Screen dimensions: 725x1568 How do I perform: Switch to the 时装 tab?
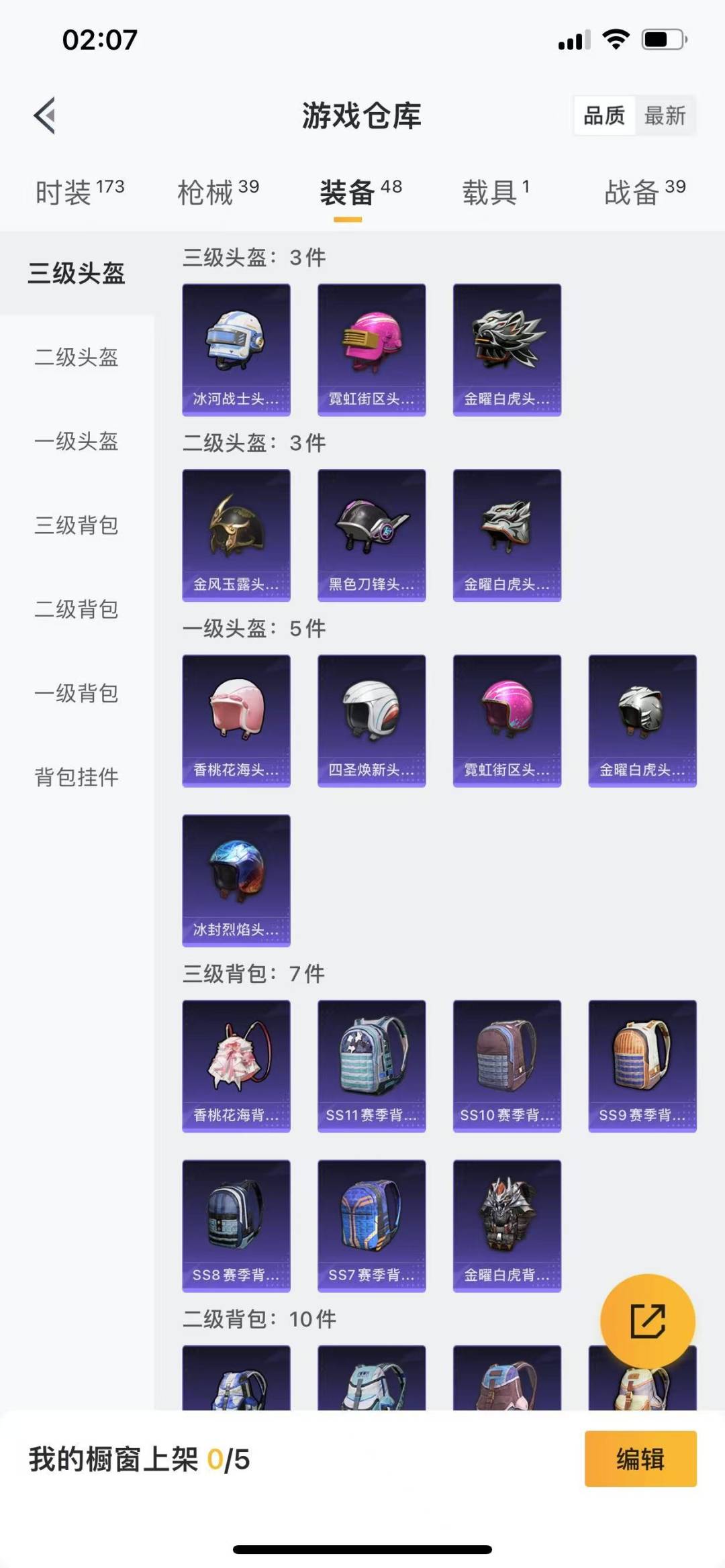pyautogui.click(x=79, y=193)
